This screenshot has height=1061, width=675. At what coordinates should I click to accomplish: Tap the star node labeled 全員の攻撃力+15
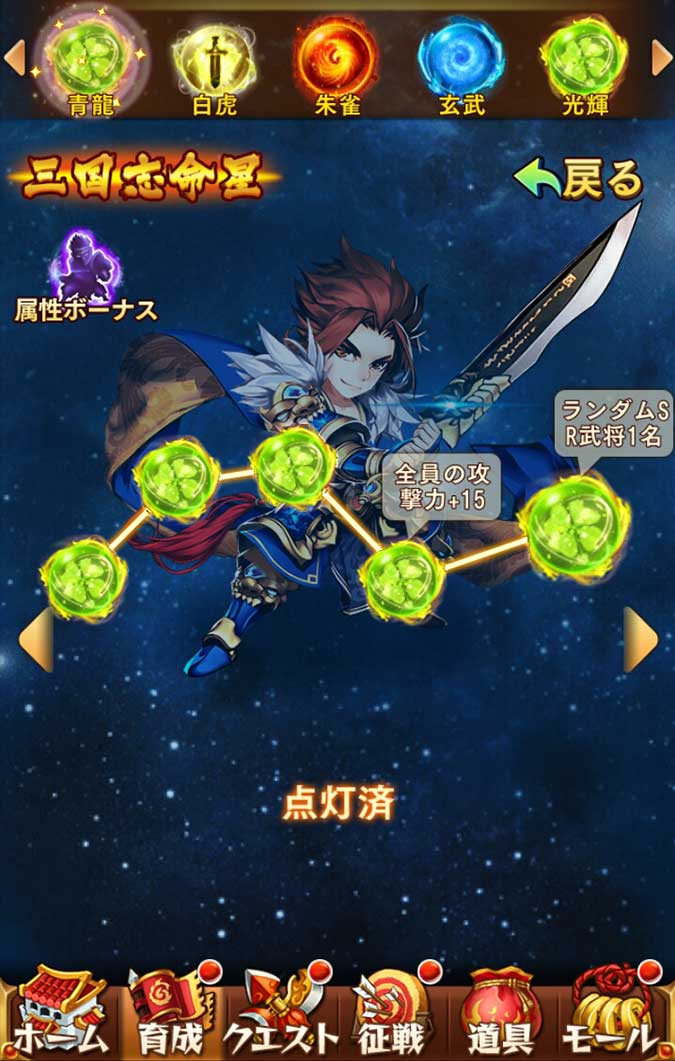click(x=403, y=580)
